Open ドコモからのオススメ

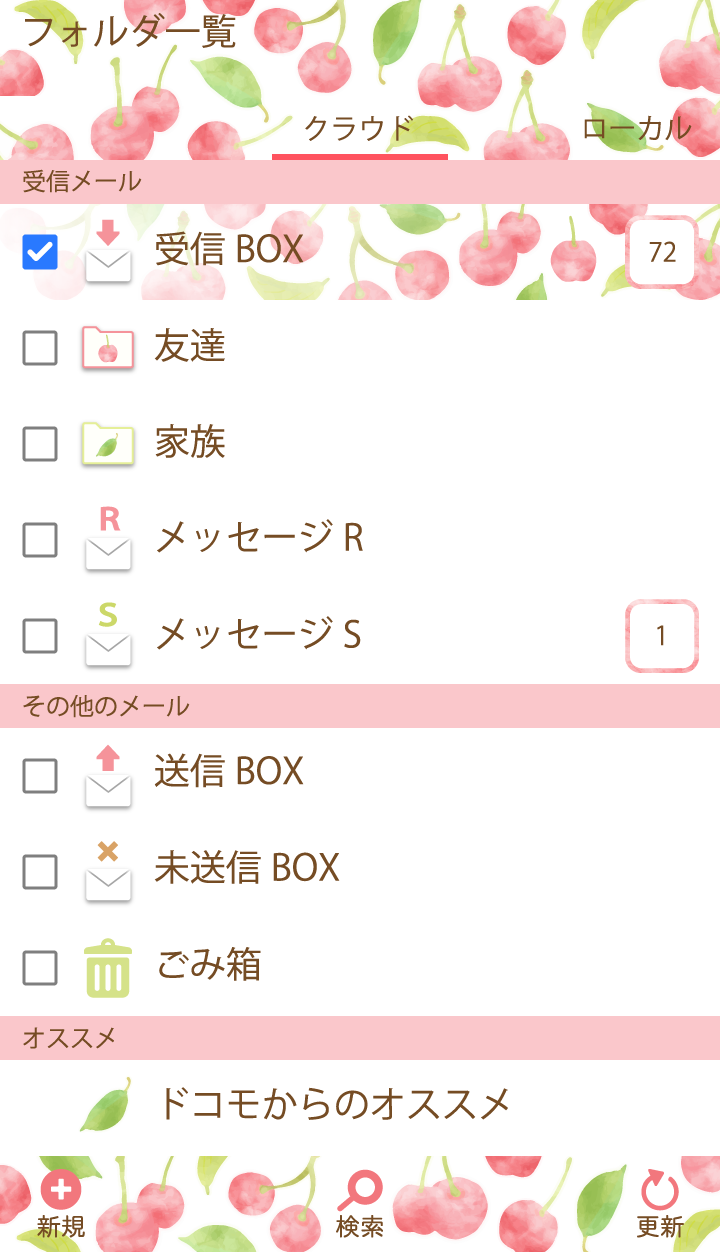(334, 1105)
